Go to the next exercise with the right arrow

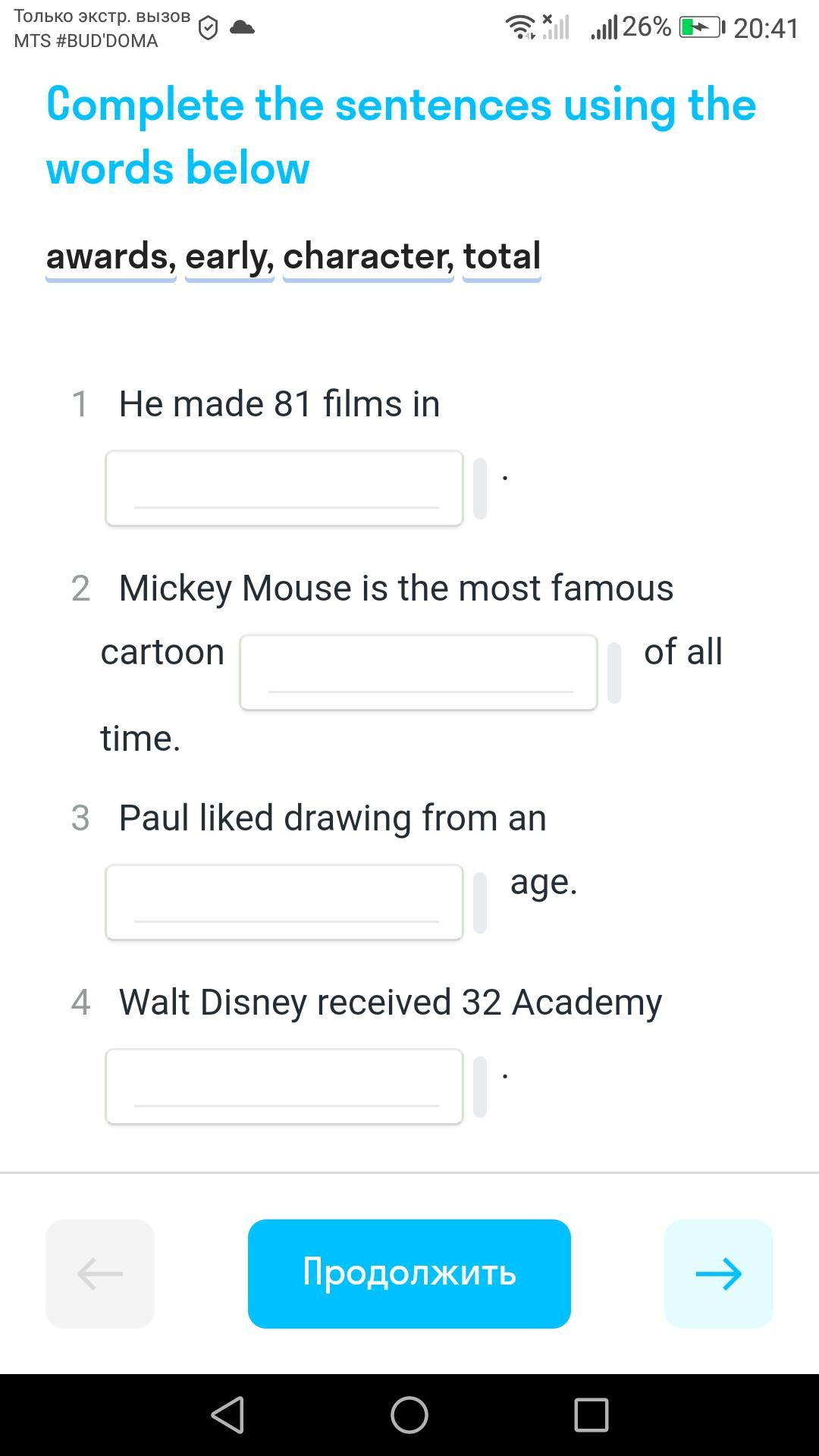point(719,1273)
